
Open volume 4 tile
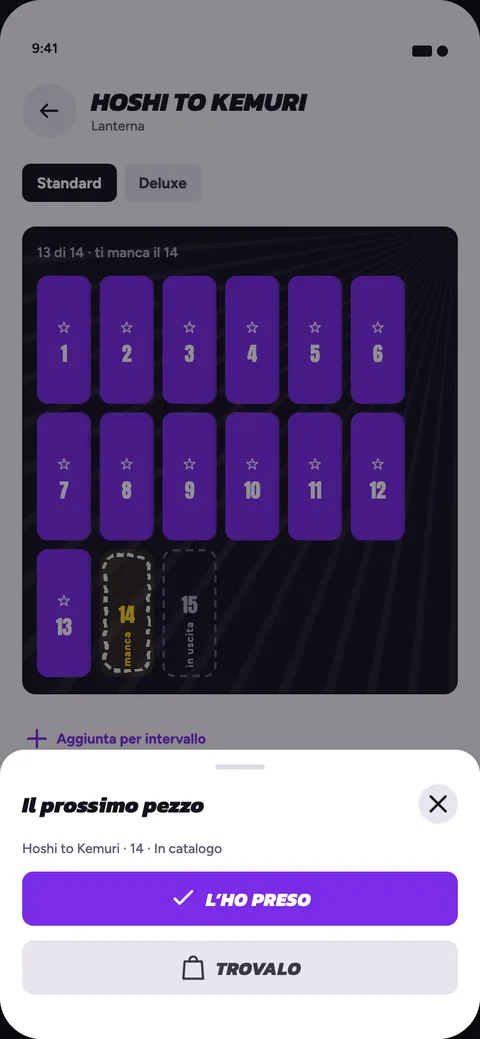tap(252, 340)
